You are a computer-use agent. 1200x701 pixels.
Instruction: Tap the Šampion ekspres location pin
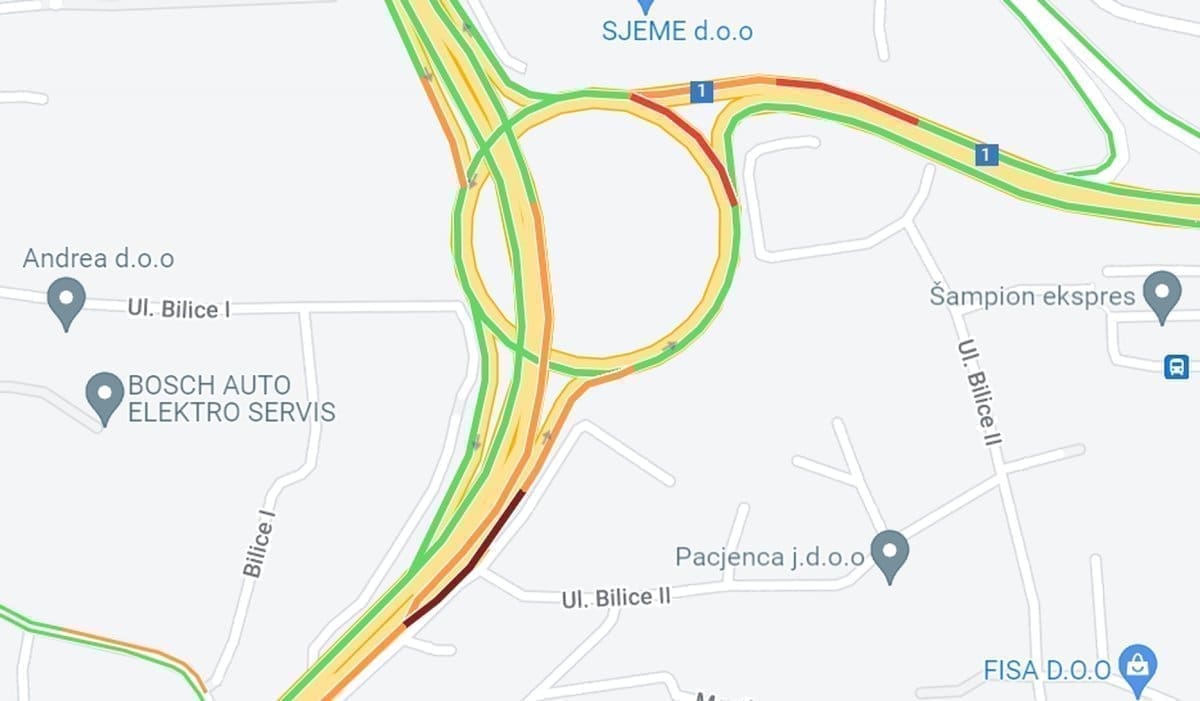coord(1161,294)
